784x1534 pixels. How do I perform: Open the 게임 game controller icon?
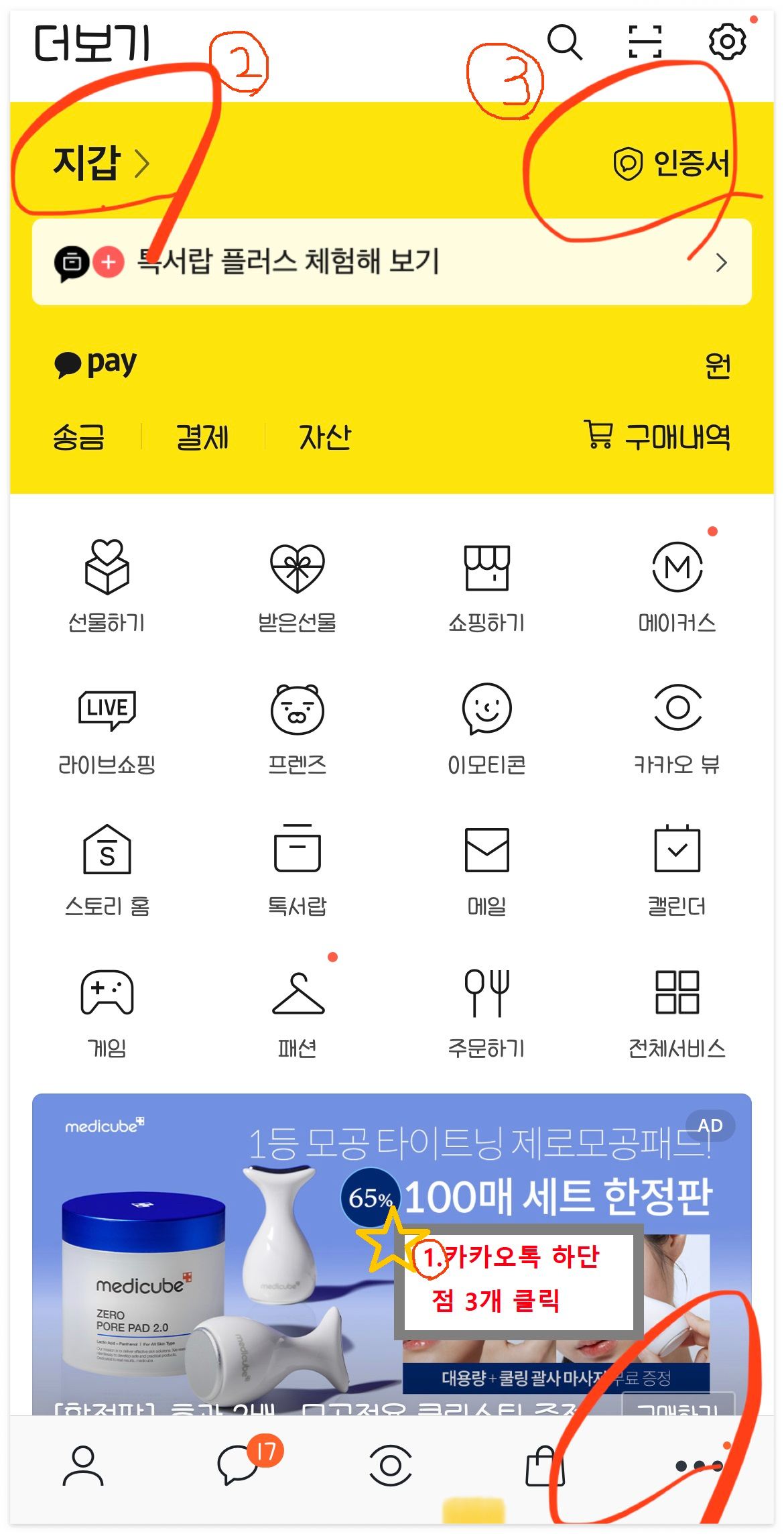click(x=107, y=1006)
